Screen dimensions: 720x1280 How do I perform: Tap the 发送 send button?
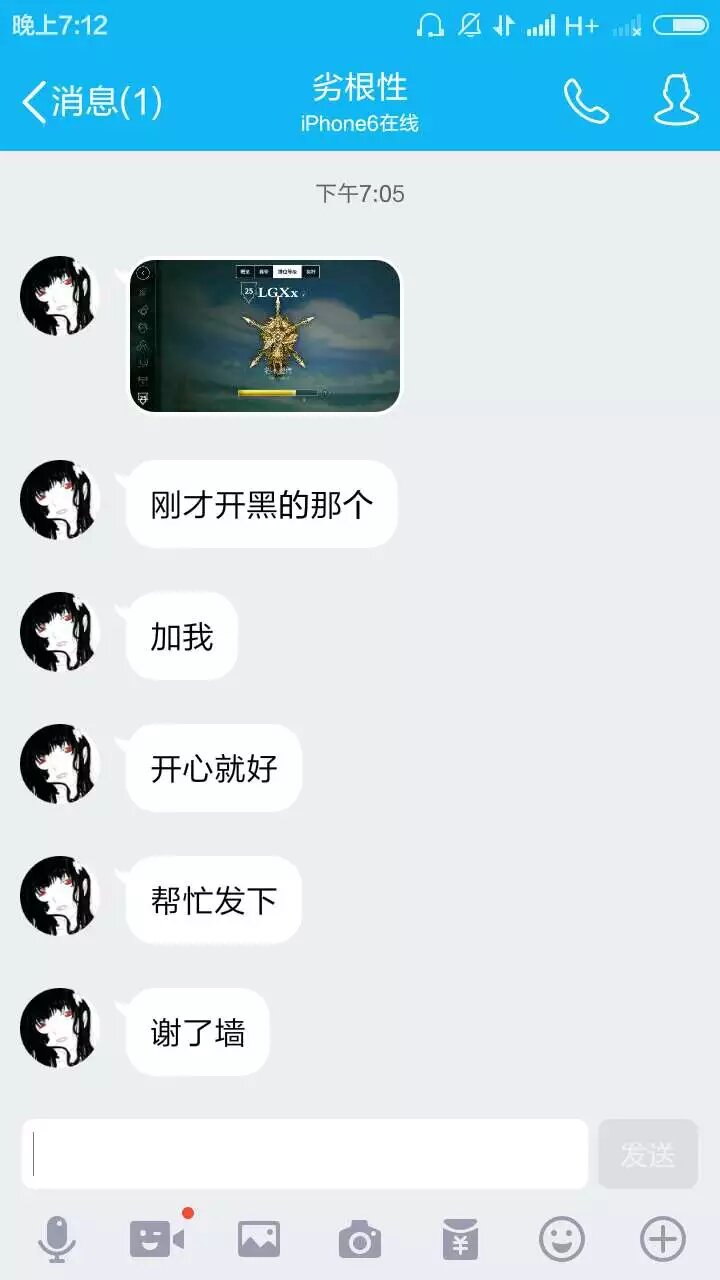[648, 1154]
